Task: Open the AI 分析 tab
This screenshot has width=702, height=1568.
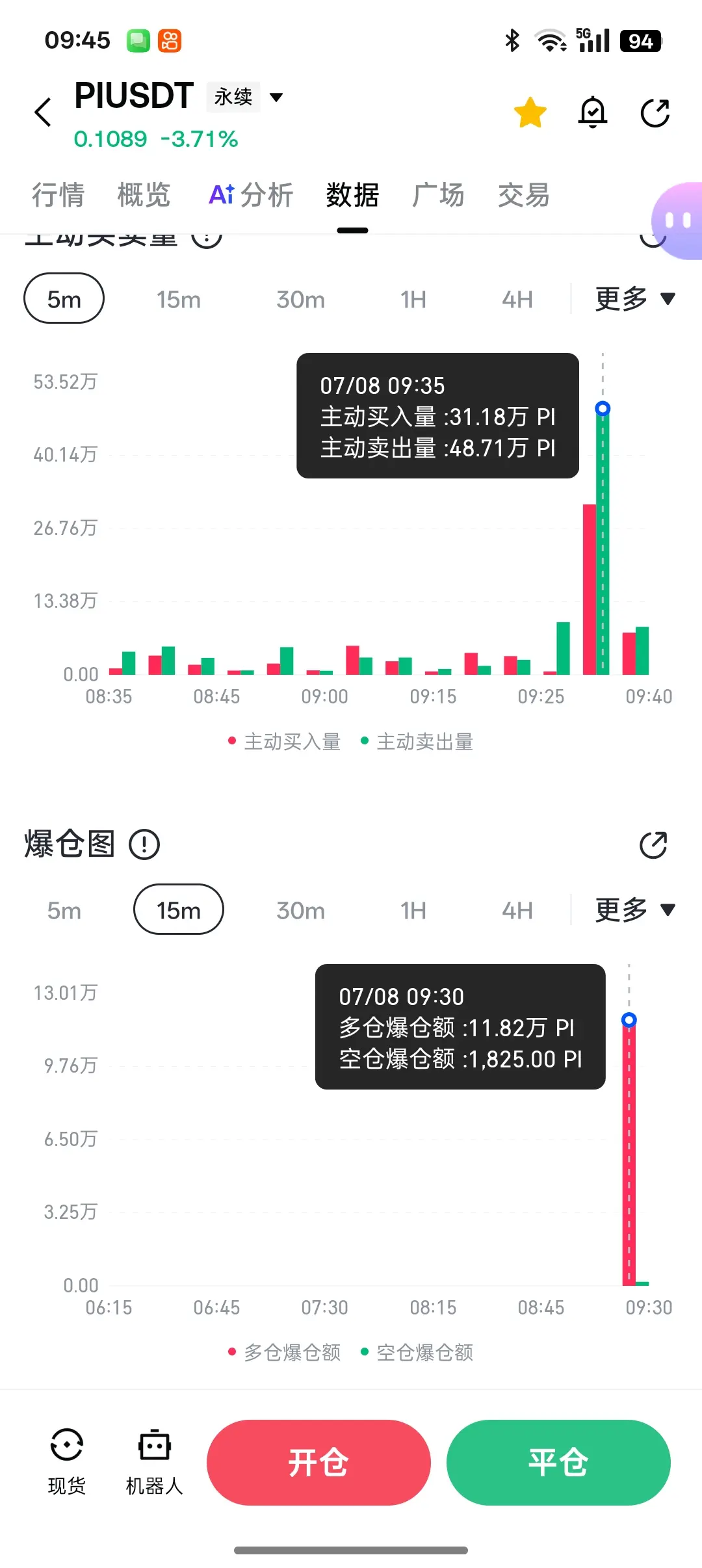Action: (x=251, y=195)
